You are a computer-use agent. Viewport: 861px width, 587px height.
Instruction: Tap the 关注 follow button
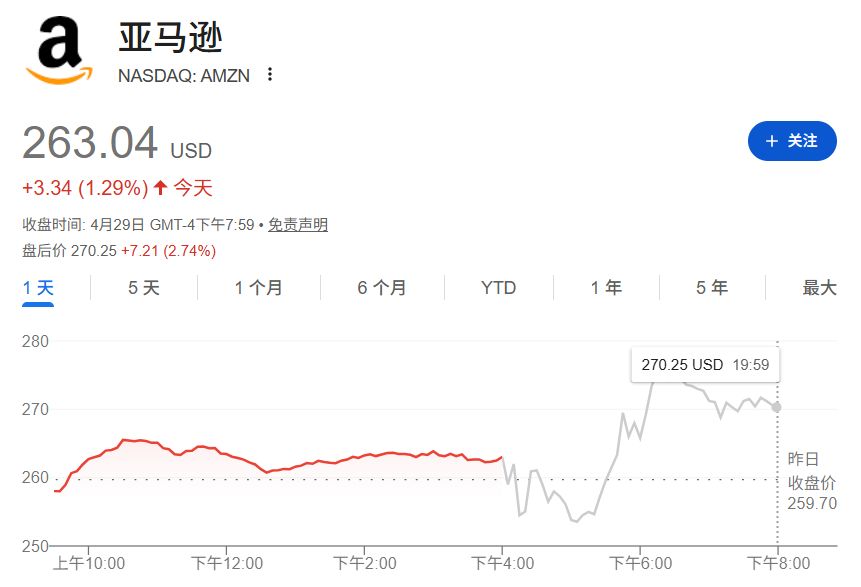coord(792,141)
